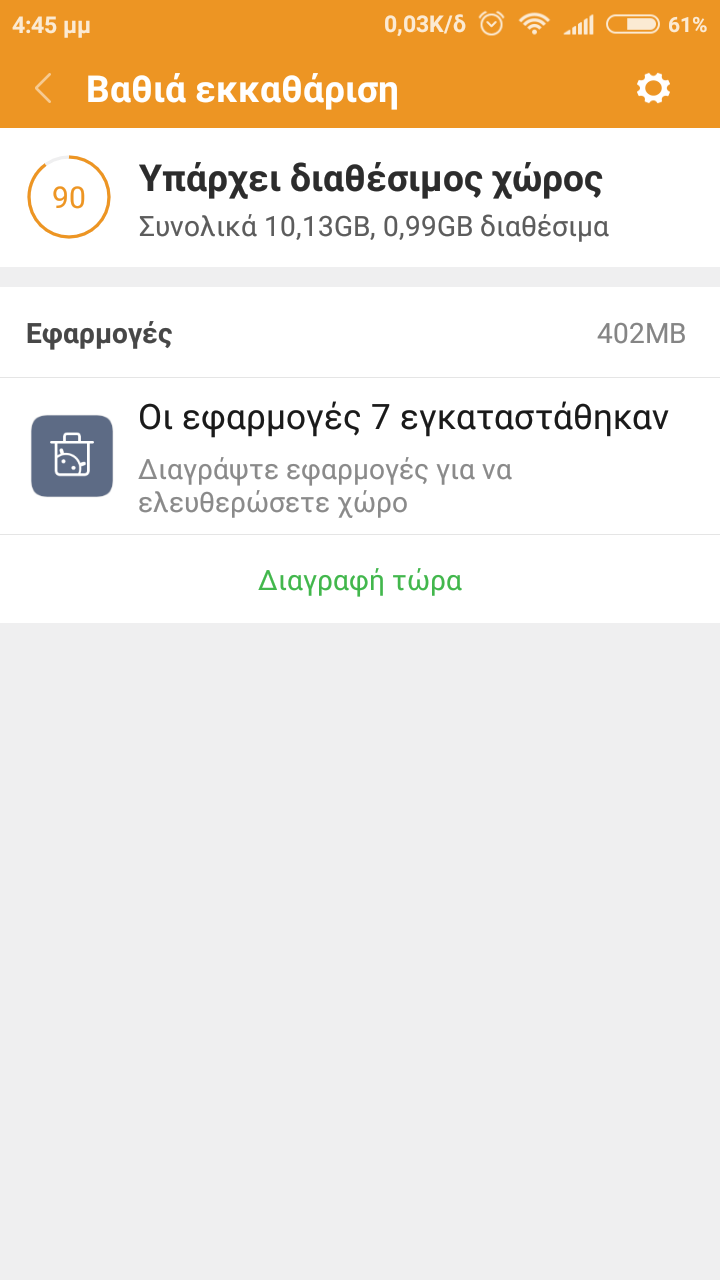Go back from Βαθιά εκκαθάριση screen
Viewport: 720px width, 1280px height.
tap(43, 89)
